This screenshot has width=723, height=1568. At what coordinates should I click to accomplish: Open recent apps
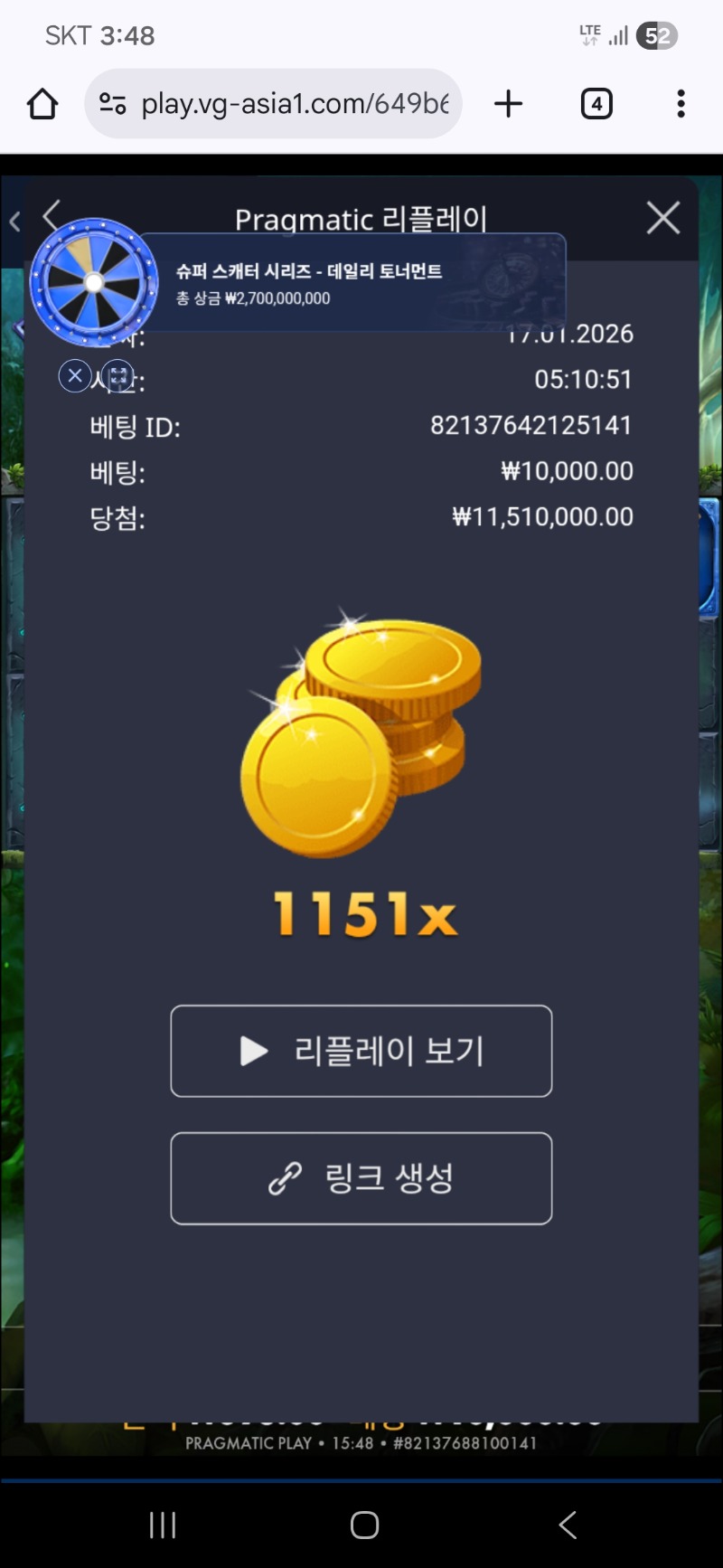click(163, 1525)
